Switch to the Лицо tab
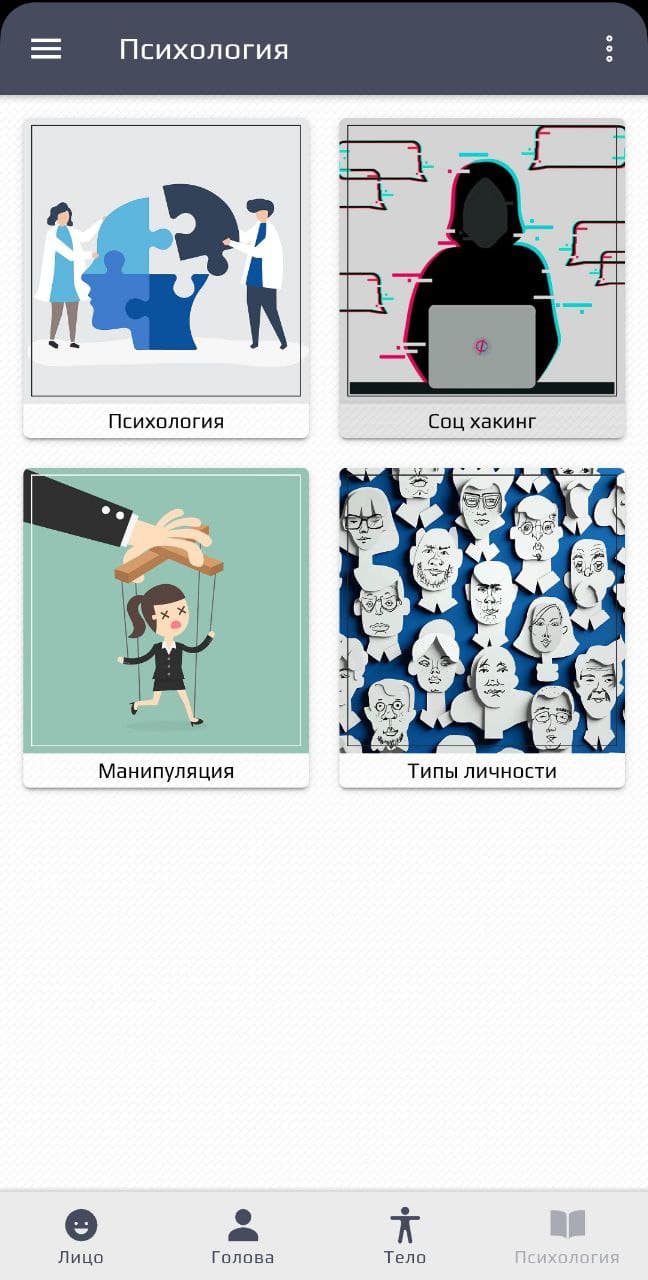The height and width of the screenshot is (1280, 648). pos(81,1237)
